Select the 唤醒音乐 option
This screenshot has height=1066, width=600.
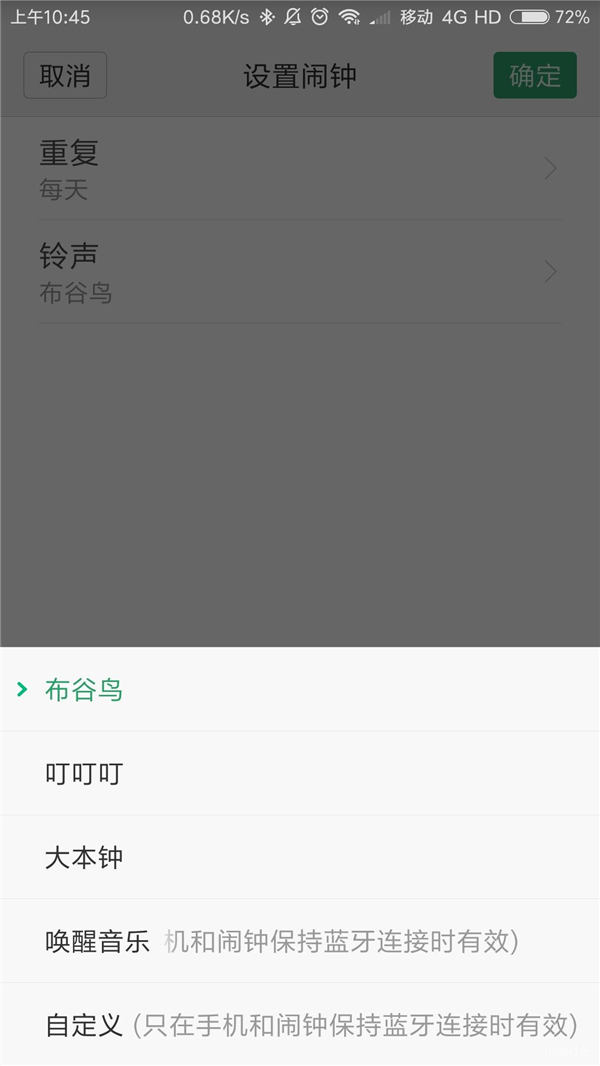tap(300, 941)
